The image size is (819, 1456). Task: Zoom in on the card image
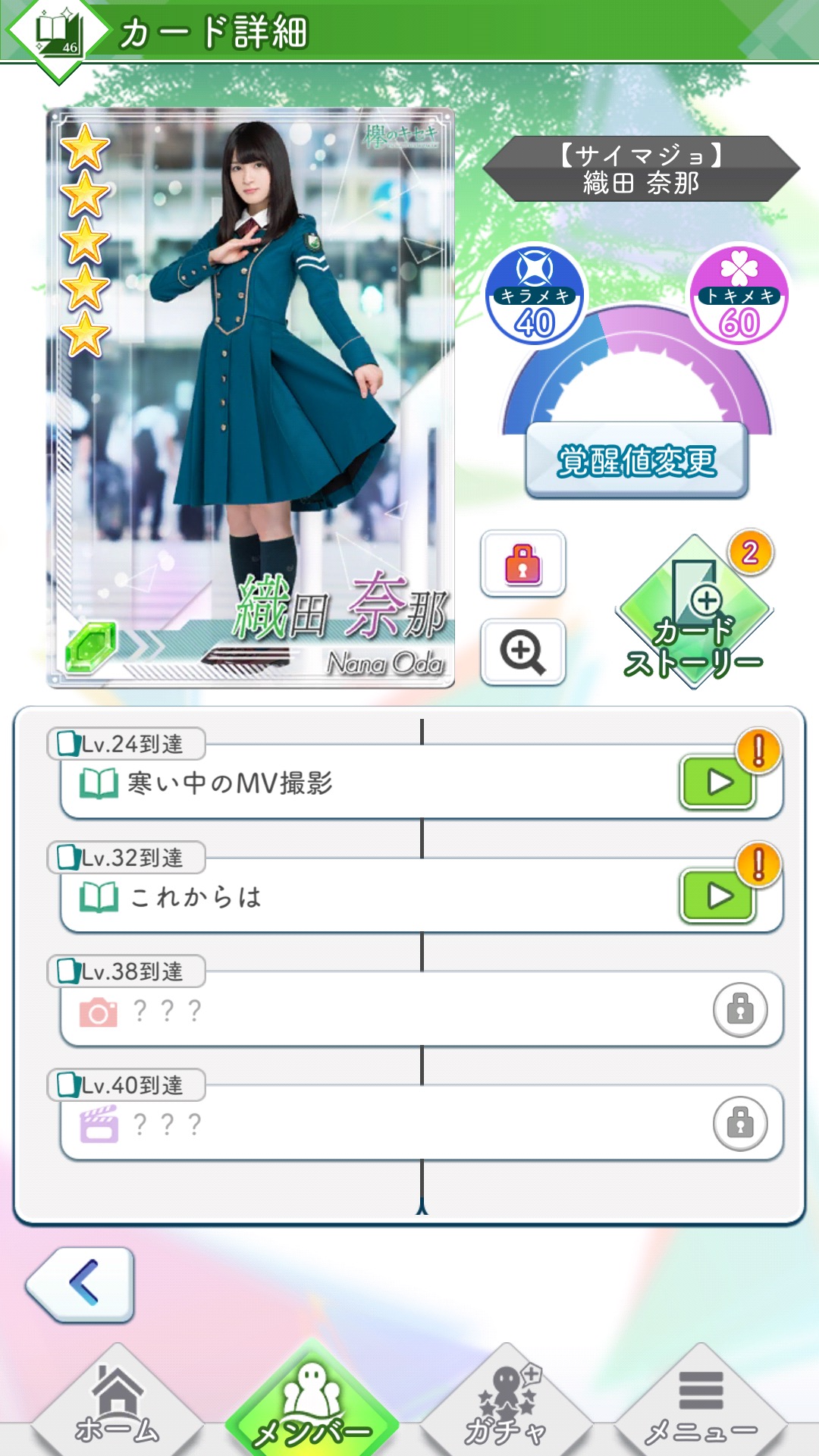(522, 652)
